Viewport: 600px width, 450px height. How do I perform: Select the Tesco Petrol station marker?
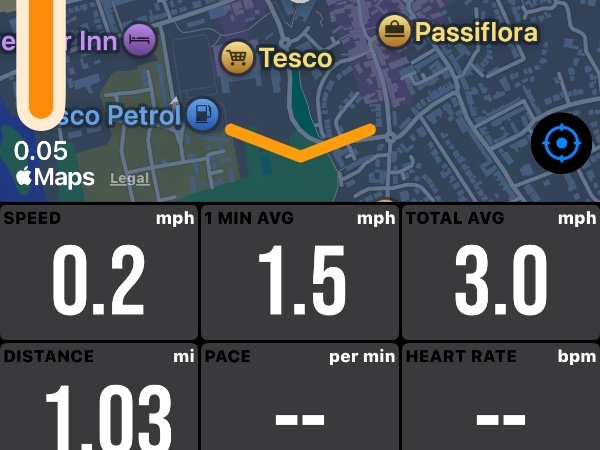pyautogui.click(x=202, y=114)
